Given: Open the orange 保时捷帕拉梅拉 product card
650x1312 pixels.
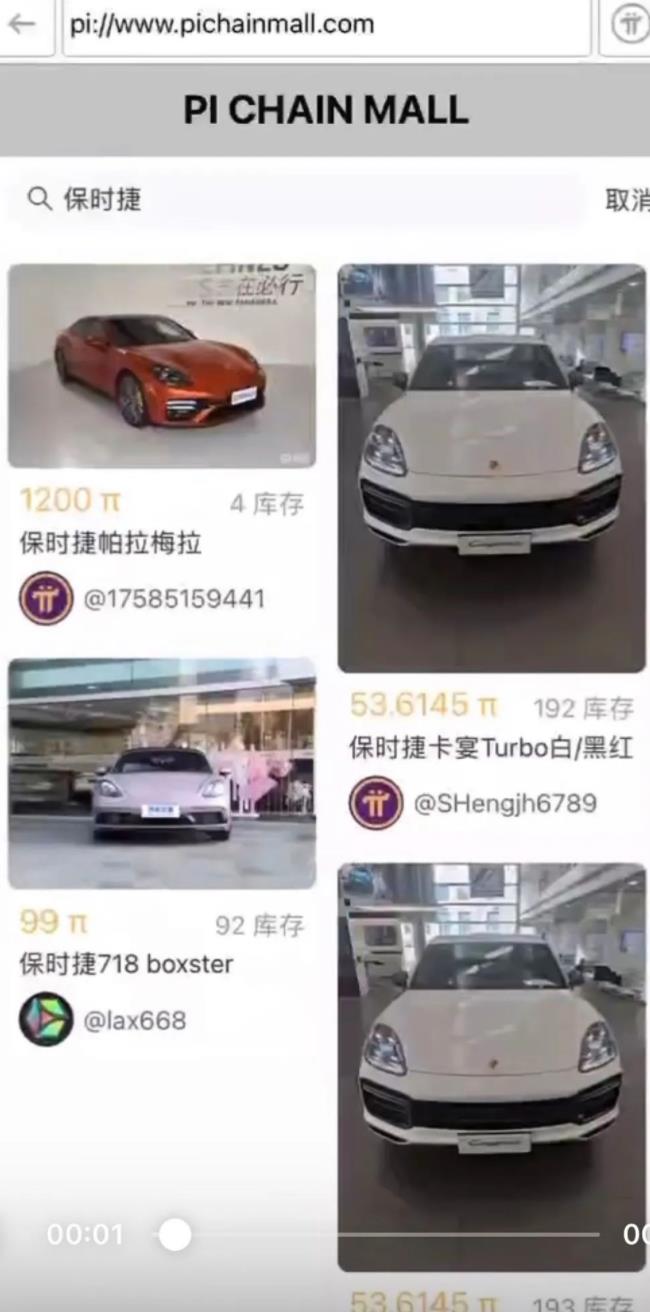Looking at the screenshot, I should pyautogui.click(x=162, y=366).
